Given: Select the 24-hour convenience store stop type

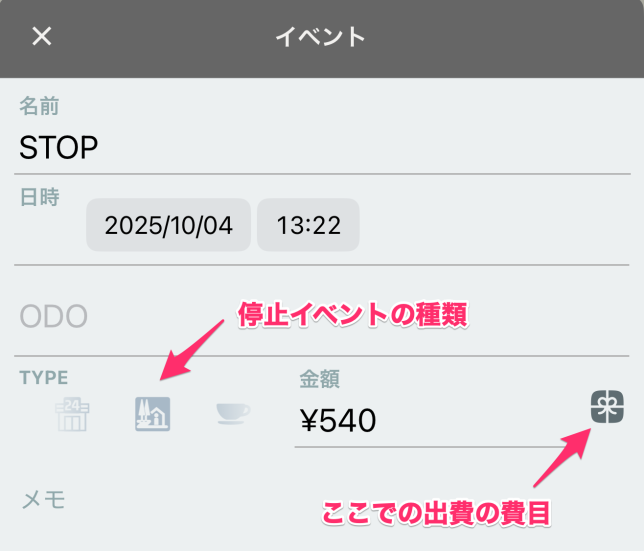Looking at the screenshot, I should [x=72, y=414].
